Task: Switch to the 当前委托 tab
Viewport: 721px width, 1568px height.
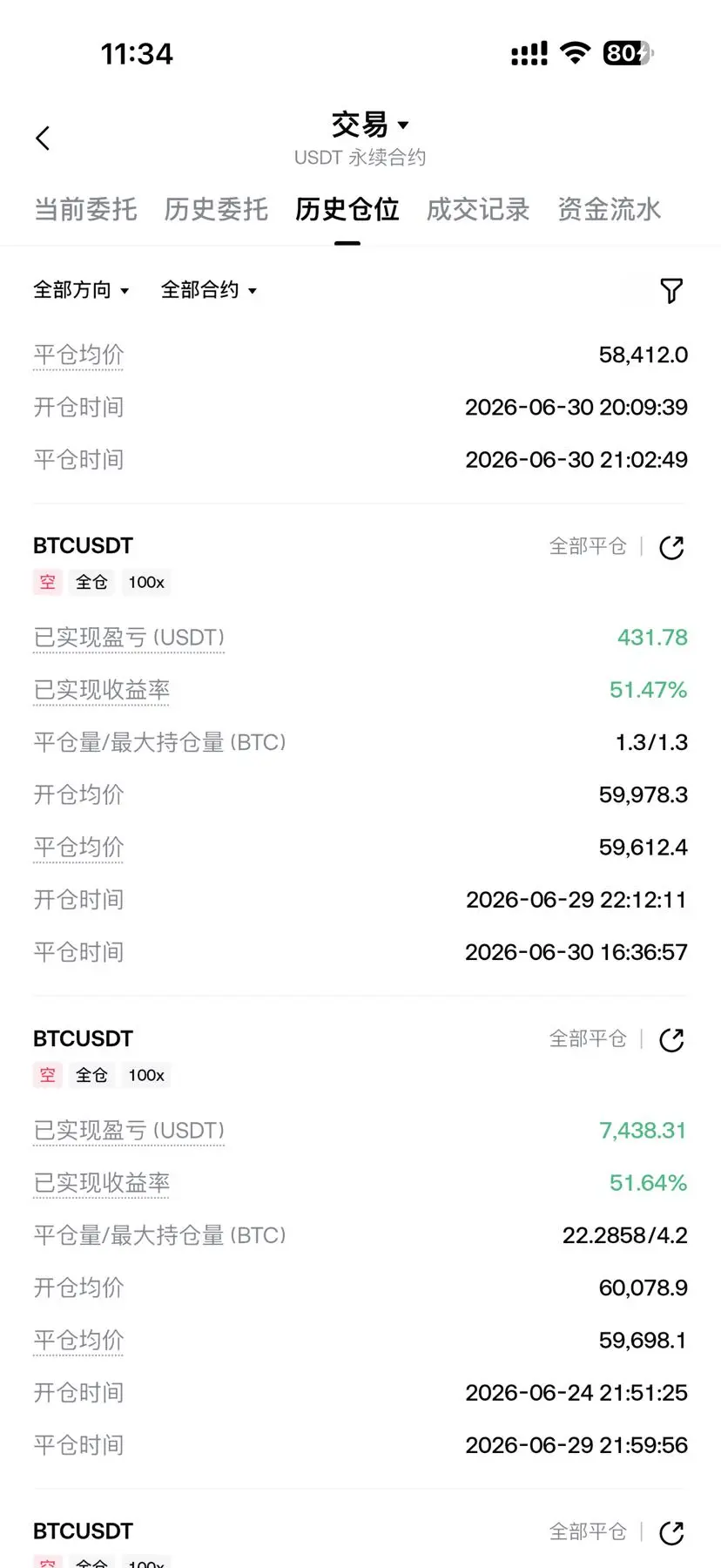Action: 85,209
